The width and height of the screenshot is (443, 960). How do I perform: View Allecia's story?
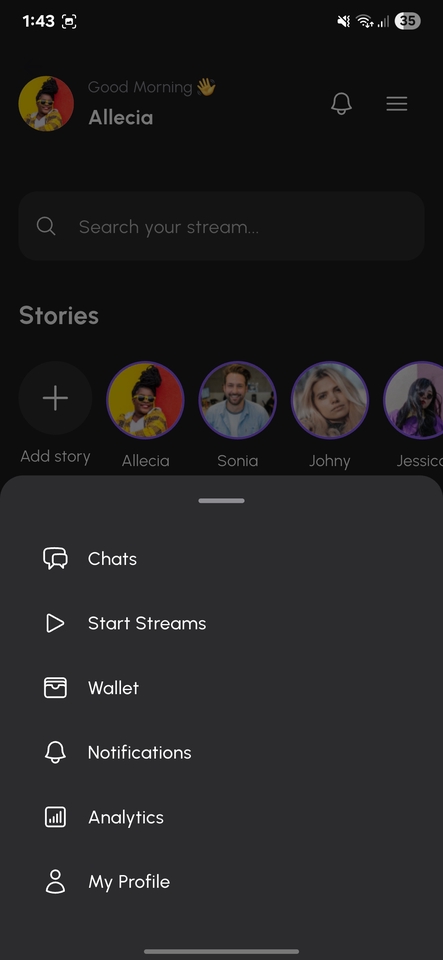146,399
